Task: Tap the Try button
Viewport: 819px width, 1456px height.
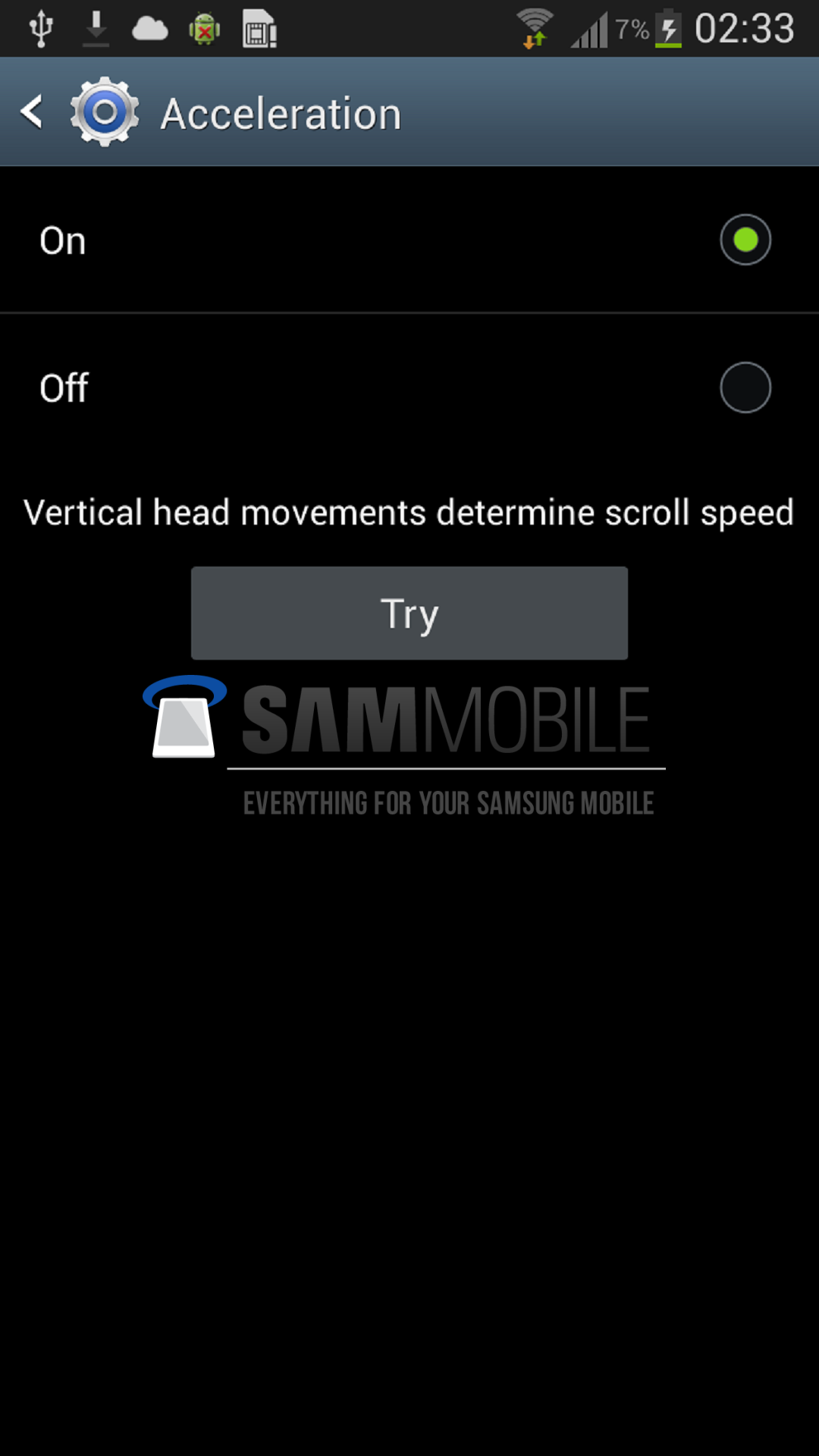Action: 409,613
